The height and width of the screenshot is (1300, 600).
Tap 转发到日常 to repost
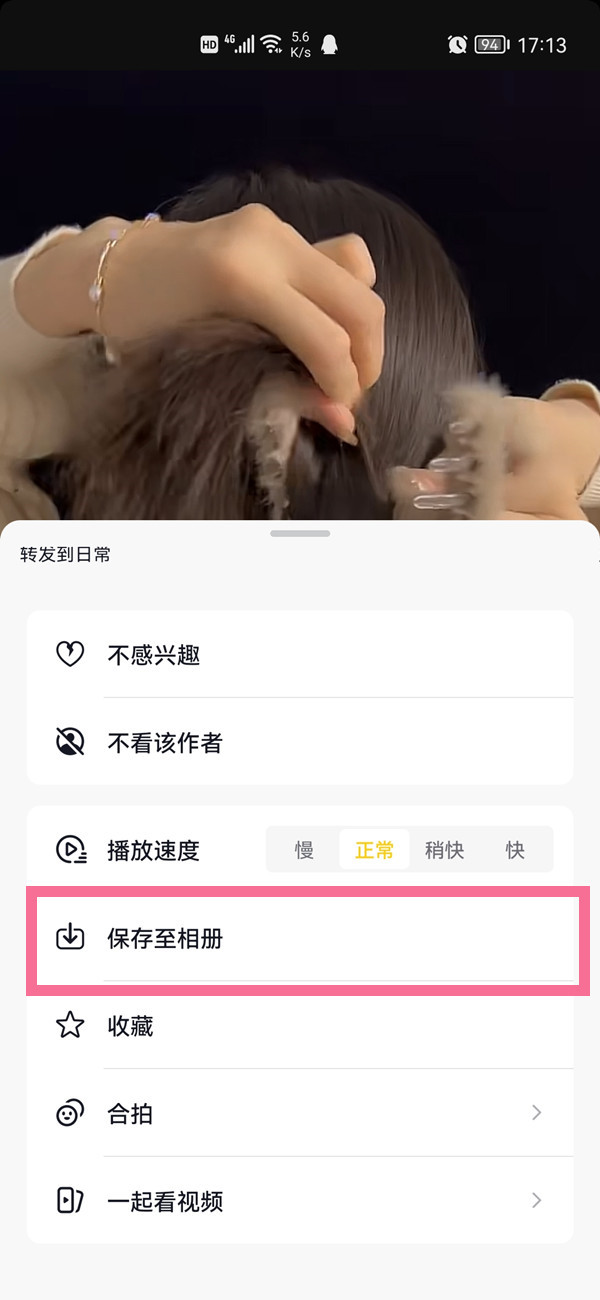click(x=65, y=554)
